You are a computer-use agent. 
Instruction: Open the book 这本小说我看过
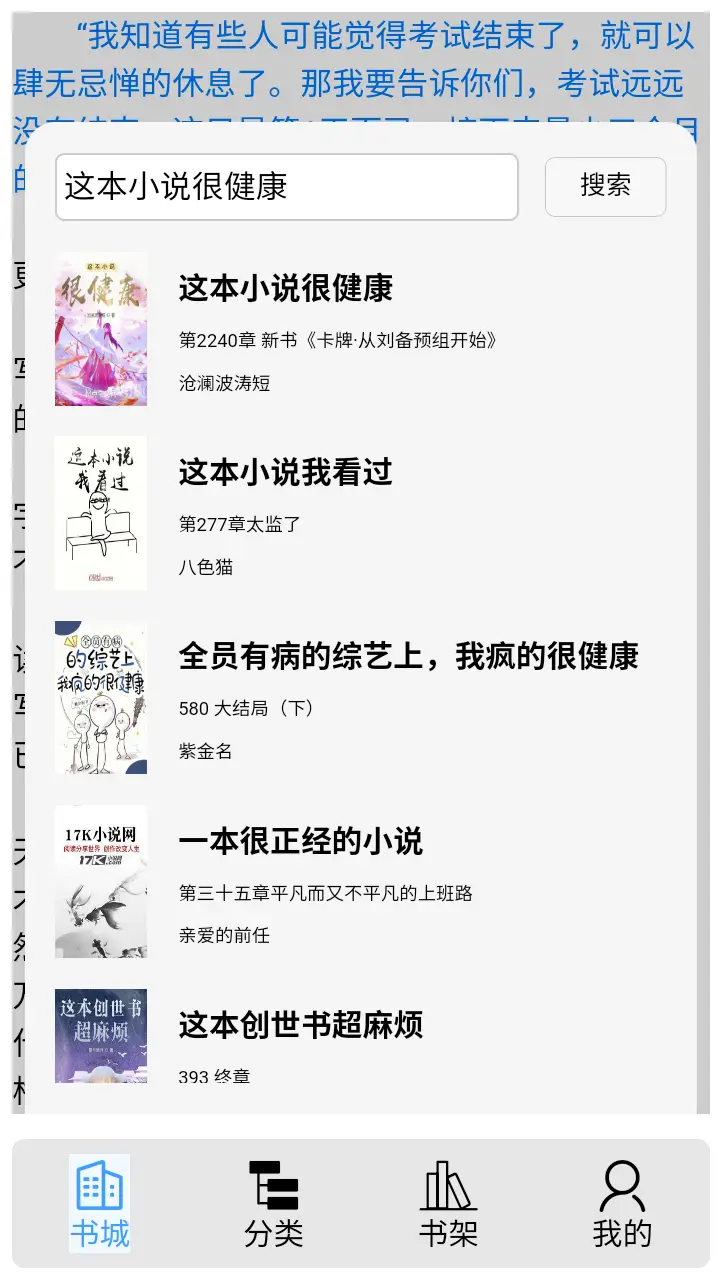point(285,473)
